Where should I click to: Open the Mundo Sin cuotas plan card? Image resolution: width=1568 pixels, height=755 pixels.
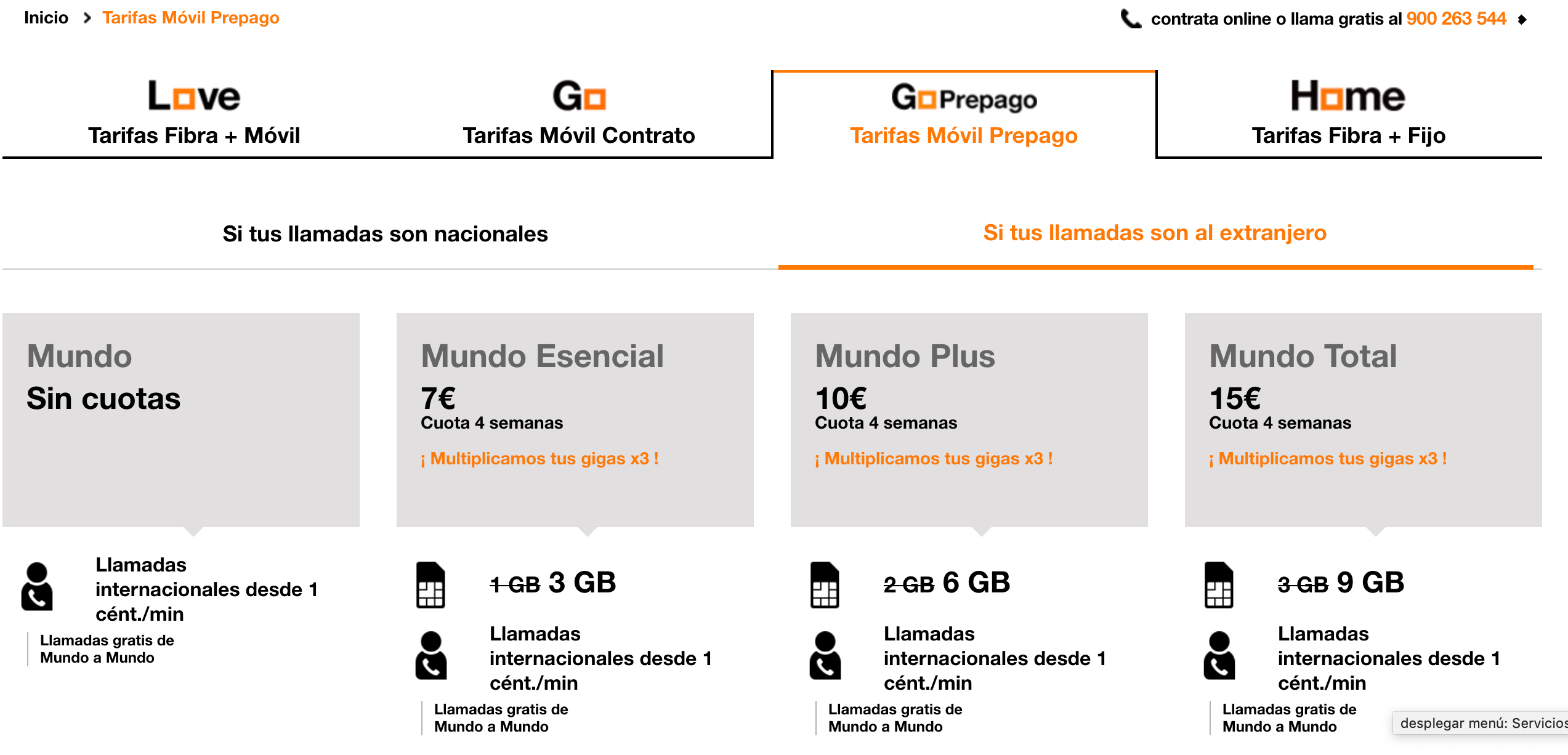point(180,419)
